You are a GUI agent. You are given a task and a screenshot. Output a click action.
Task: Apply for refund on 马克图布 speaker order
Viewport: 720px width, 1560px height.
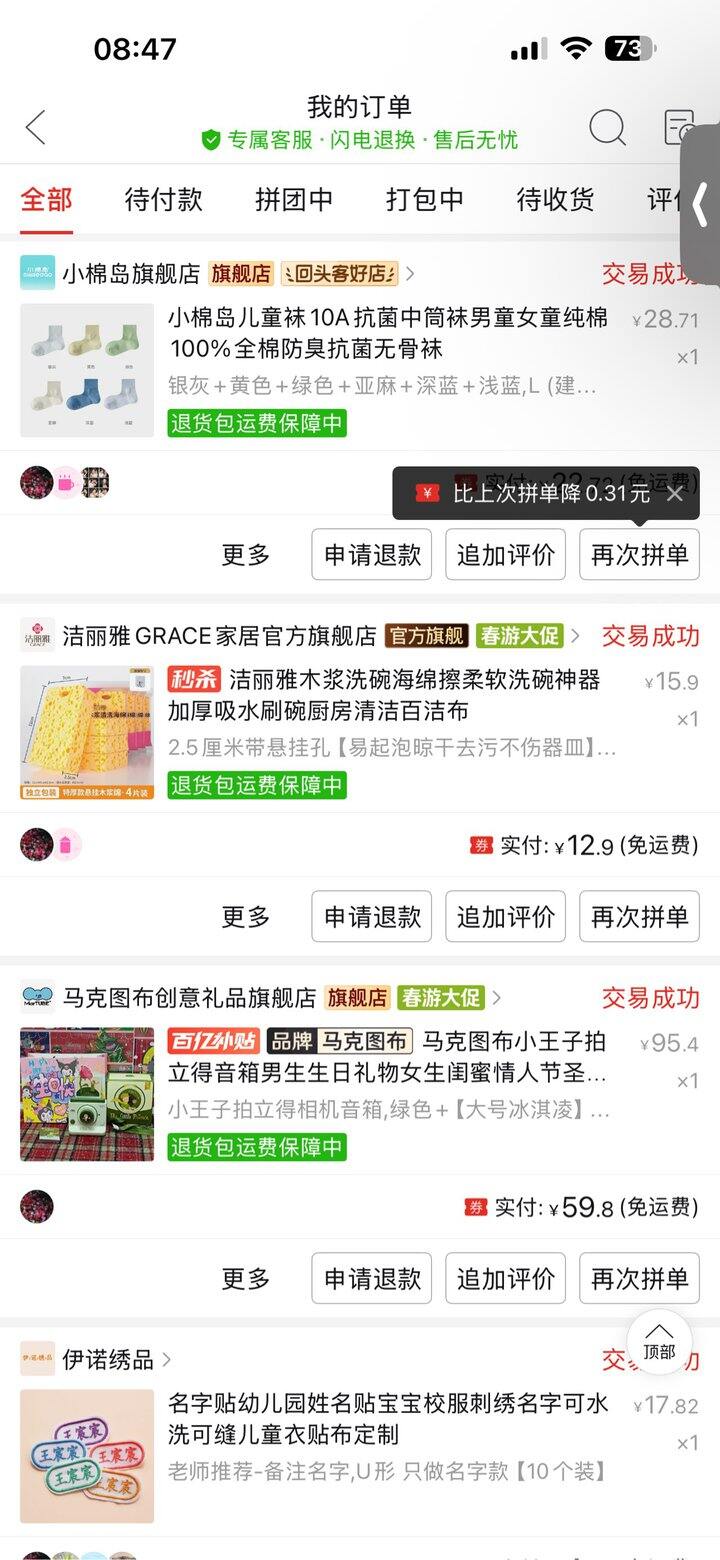pos(372,1279)
